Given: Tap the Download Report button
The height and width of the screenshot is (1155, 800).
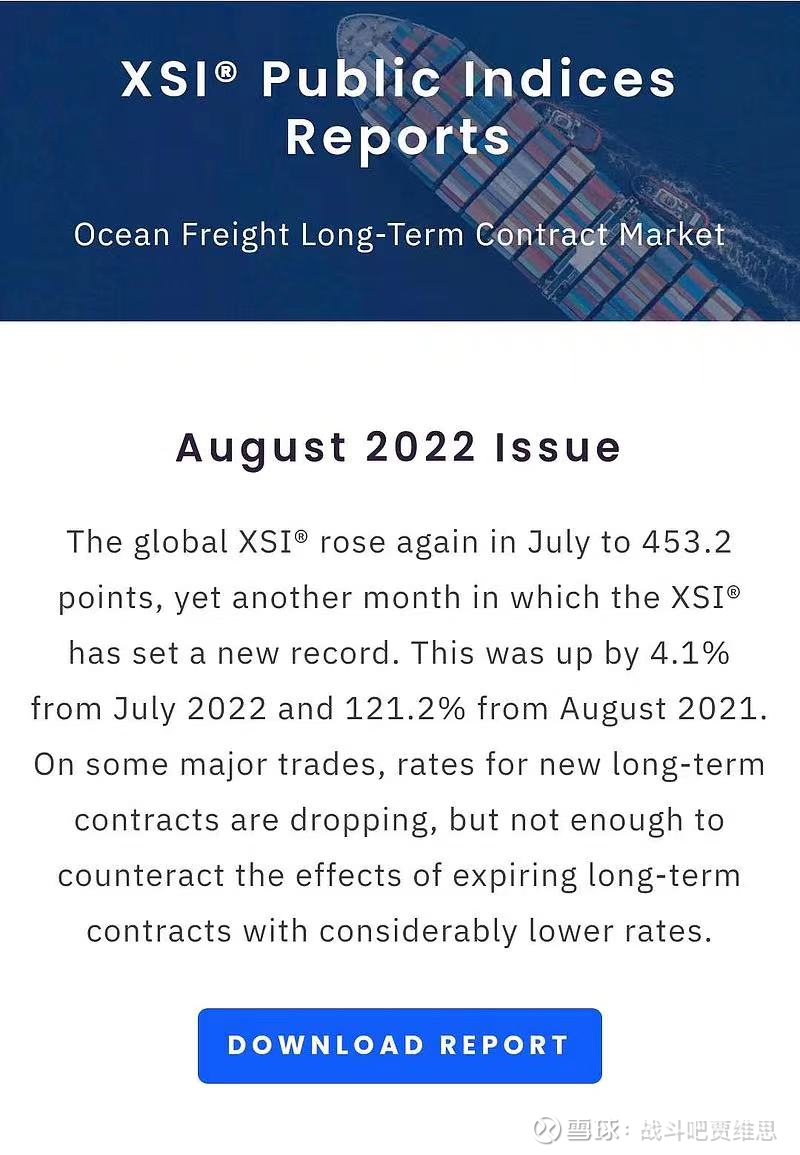Looking at the screenshot, I should 399,1046.
